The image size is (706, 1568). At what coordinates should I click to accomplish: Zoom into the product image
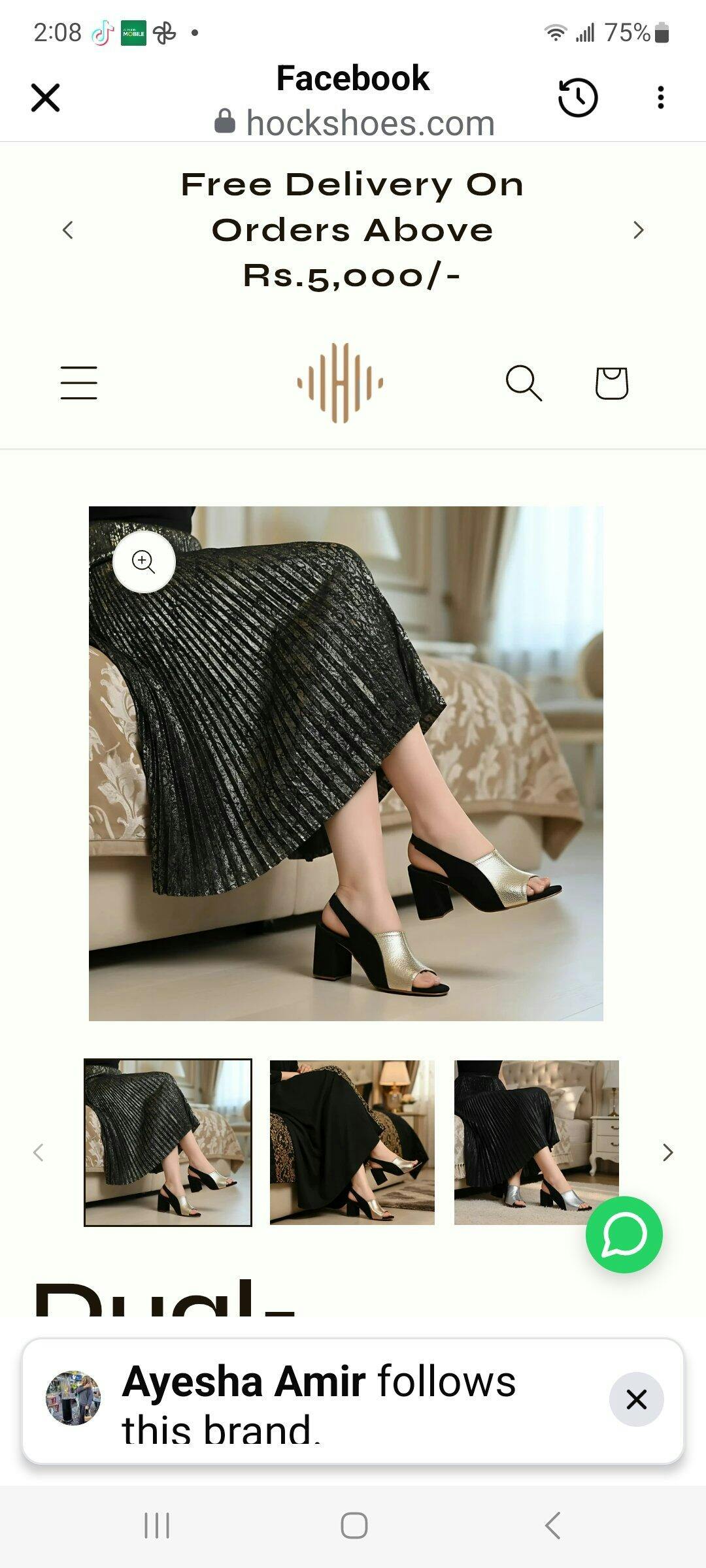tap(144, 562)
